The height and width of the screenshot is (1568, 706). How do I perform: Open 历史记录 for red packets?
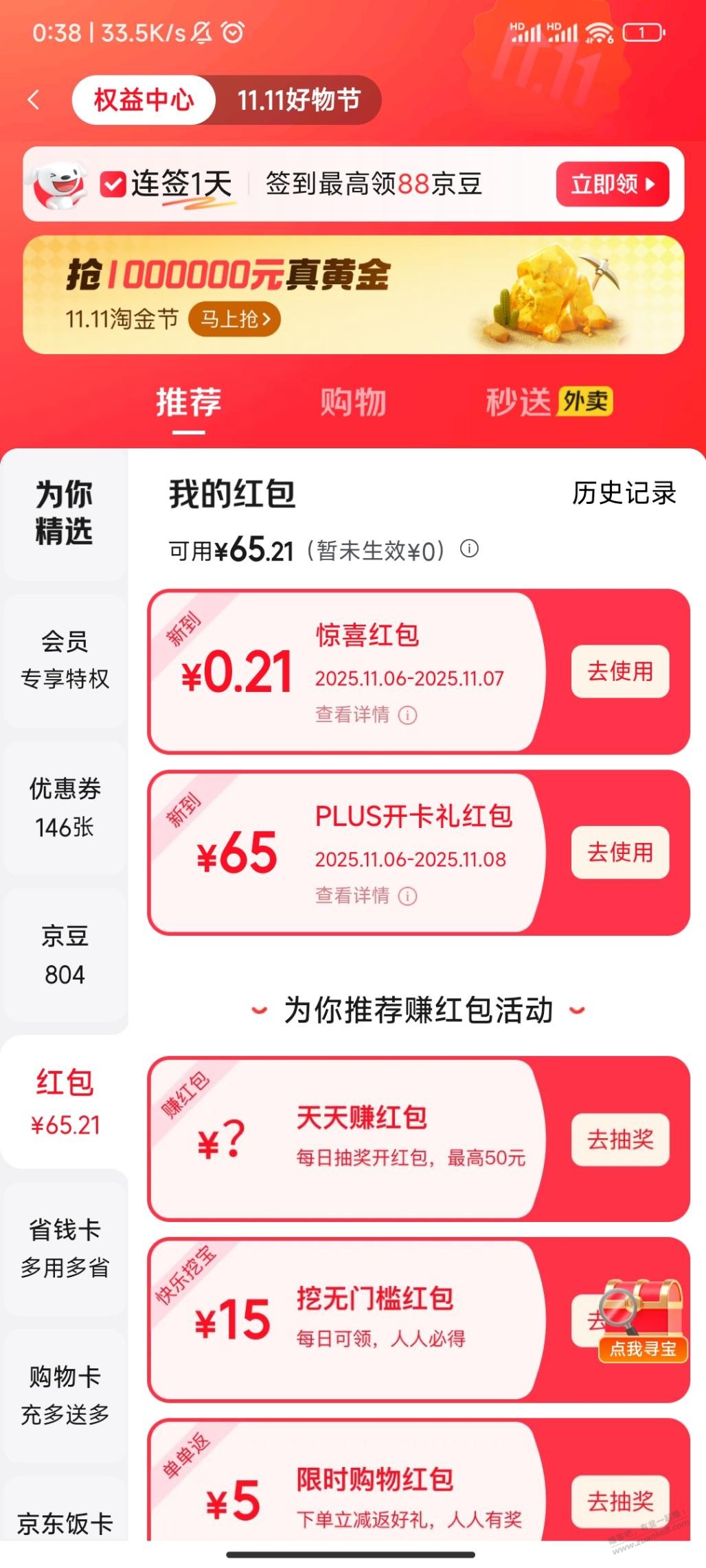point(624,493)
